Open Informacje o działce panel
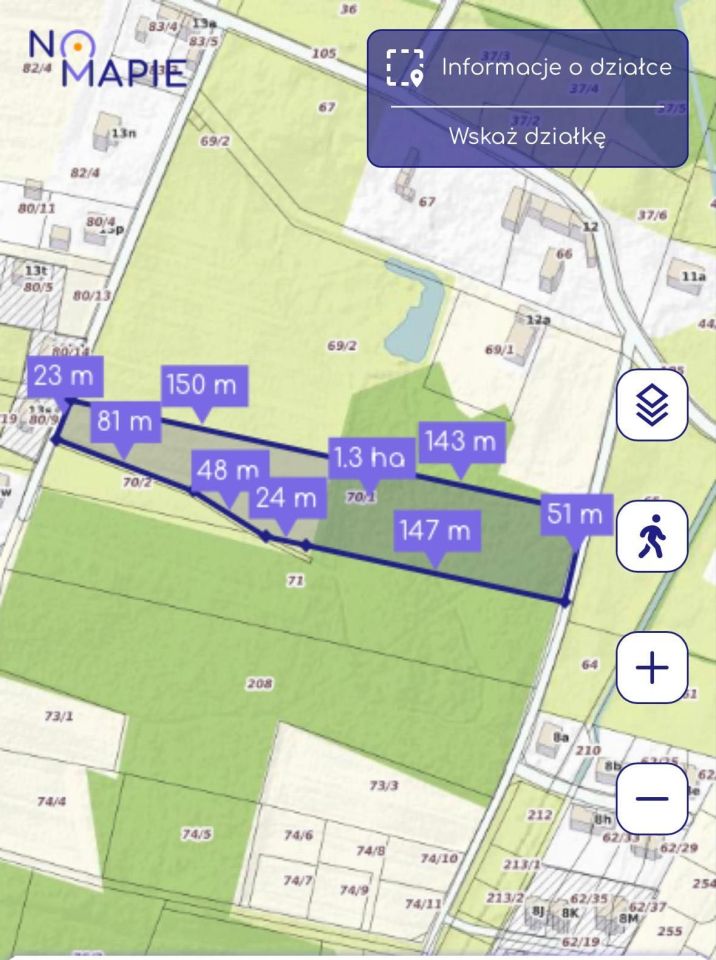The height and width of the screenshot is (960, 716). click(x=528, y=68)
